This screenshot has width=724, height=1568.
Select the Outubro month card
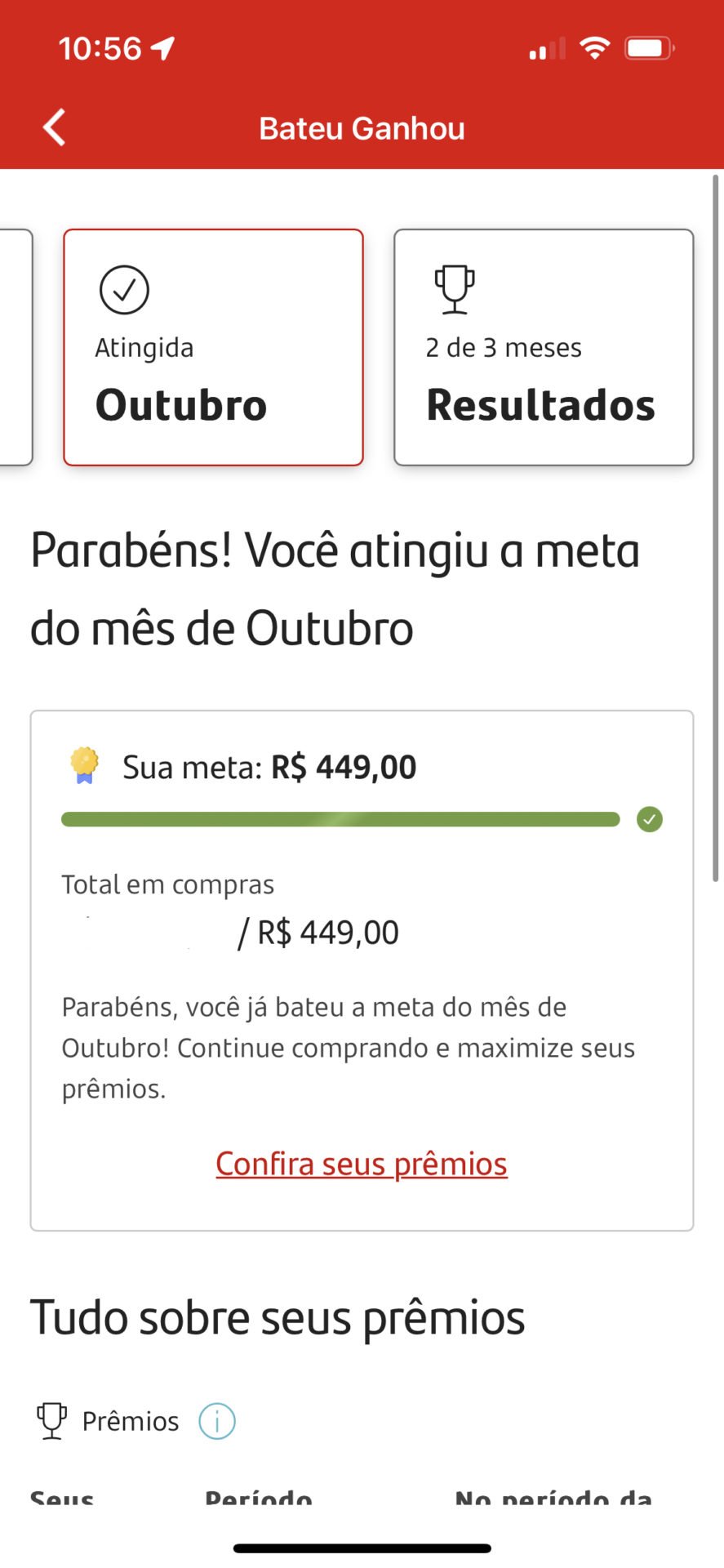[213, 347]
